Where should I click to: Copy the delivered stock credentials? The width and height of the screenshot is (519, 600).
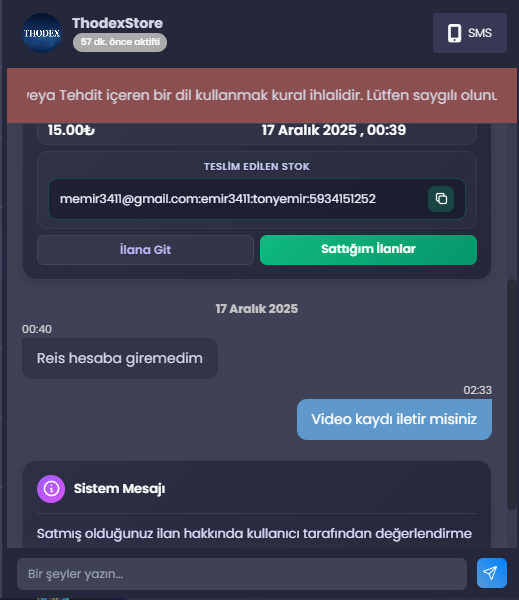[441, 199]
